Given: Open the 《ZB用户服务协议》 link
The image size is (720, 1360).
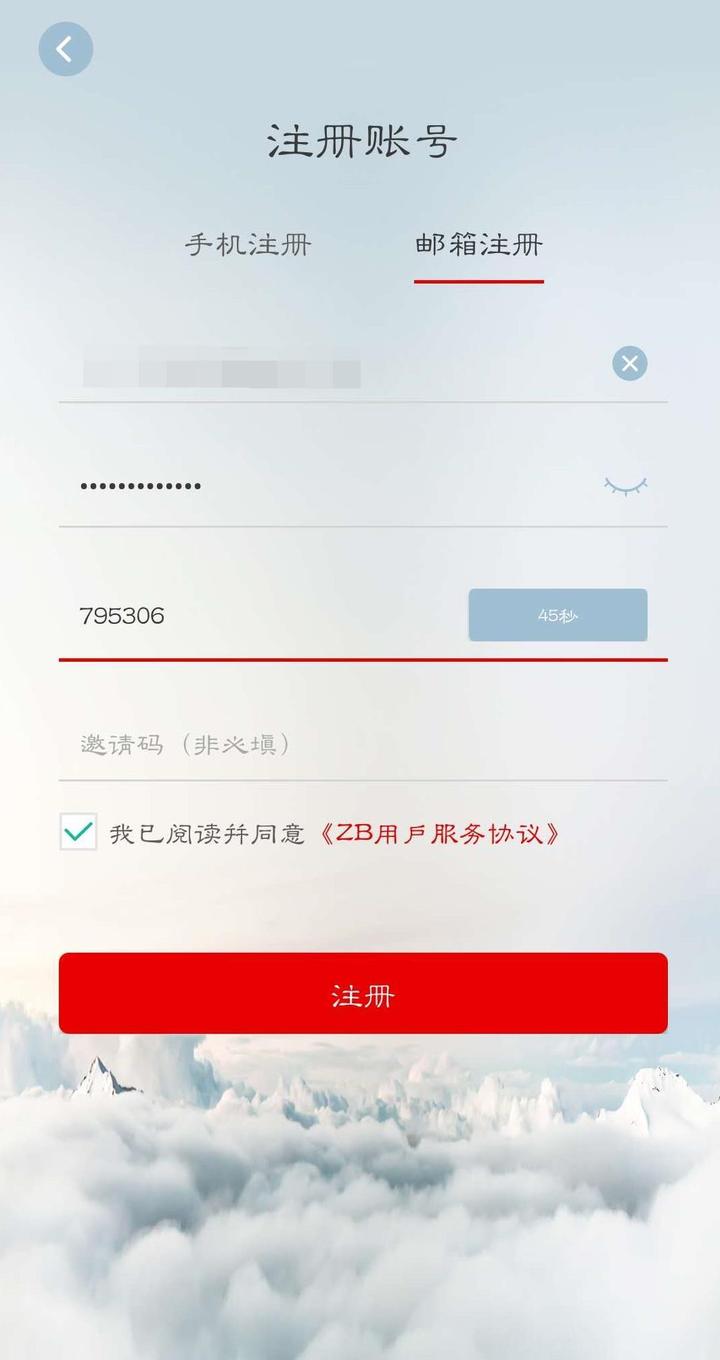Looking at the screenshot, I should 438,834.
